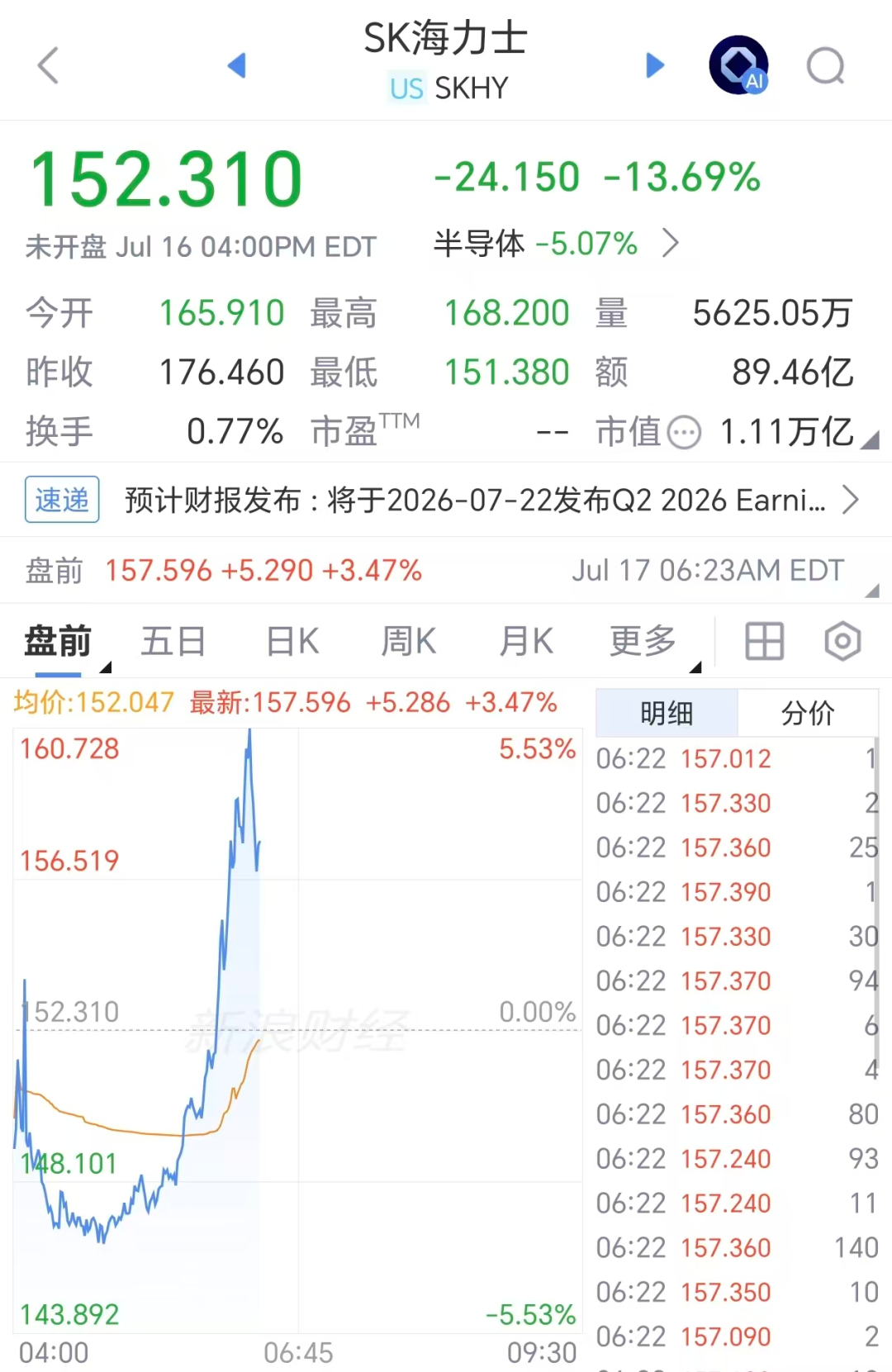This screenshot has height=1372, width=892.
Task: Open the 速递 earnings announcement row
Action: 446,500
